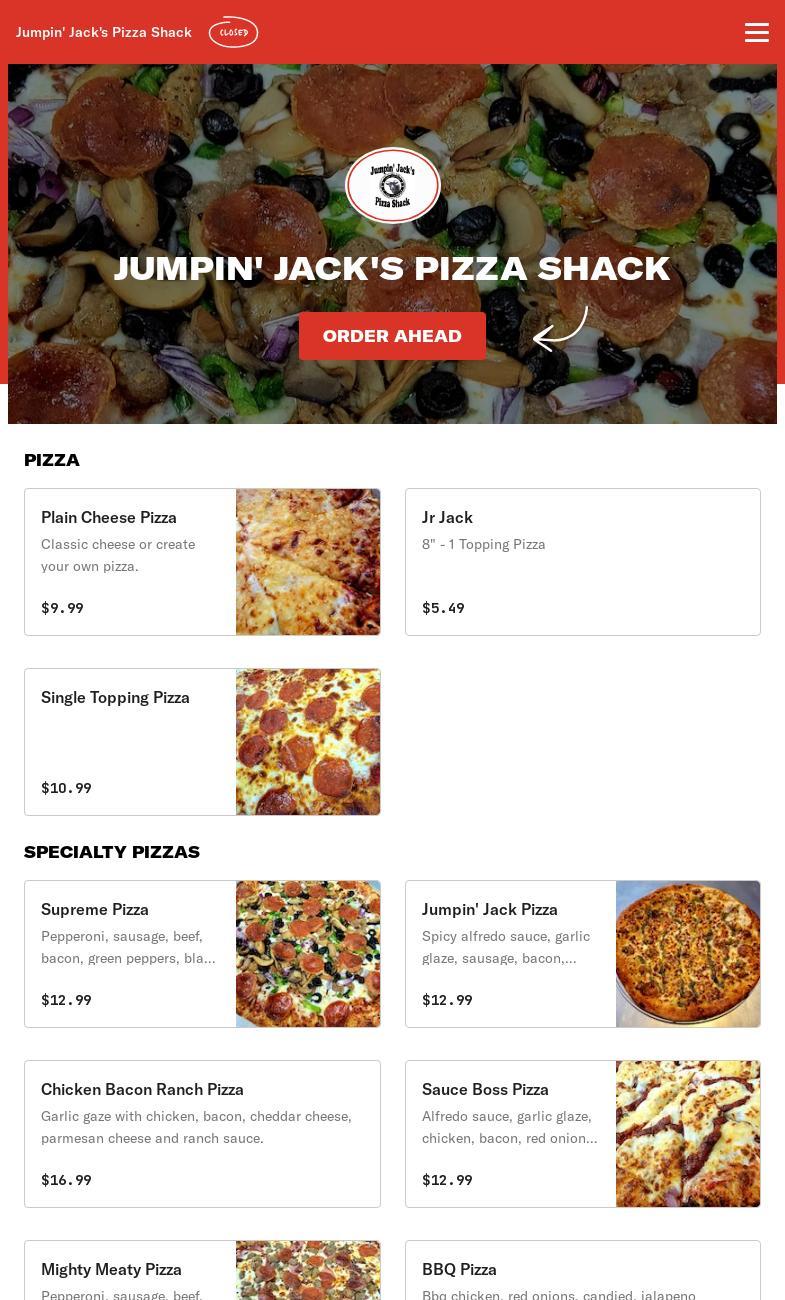
Task: Open Jumpin' Jack's Pizza Shack home link
Action: click(104, 32)
